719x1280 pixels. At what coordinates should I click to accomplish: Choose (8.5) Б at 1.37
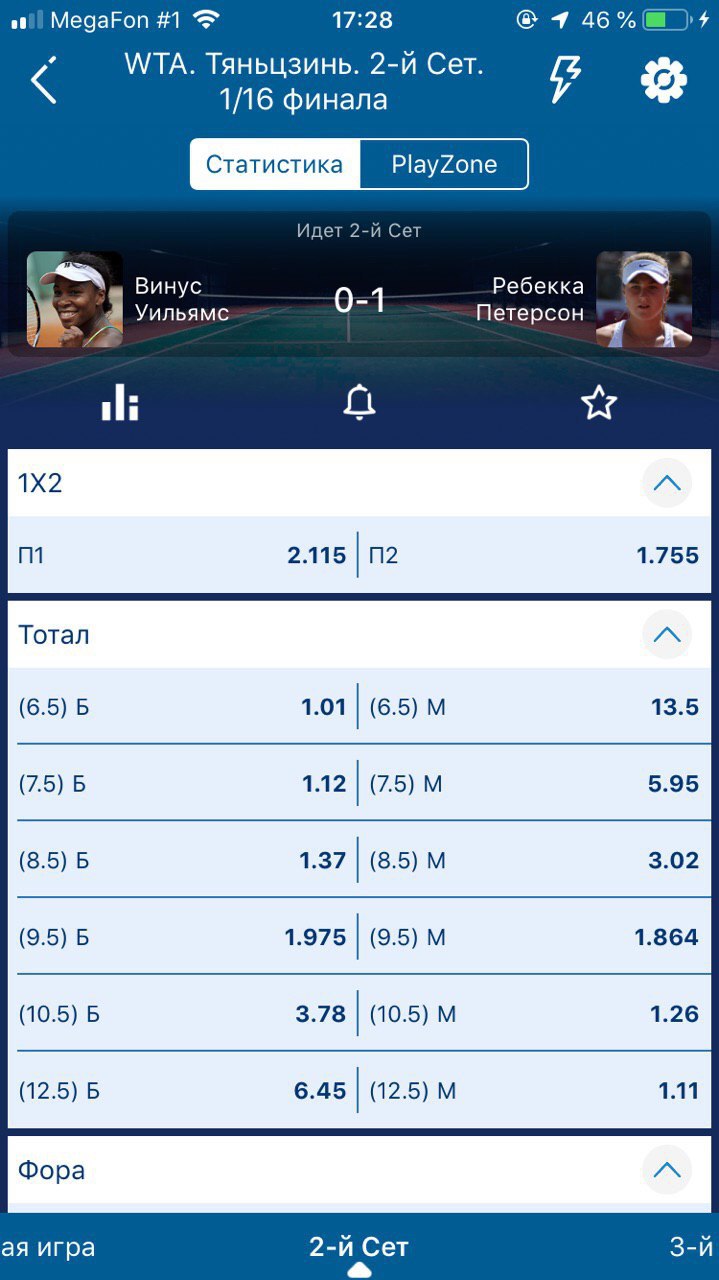point(183,861)
